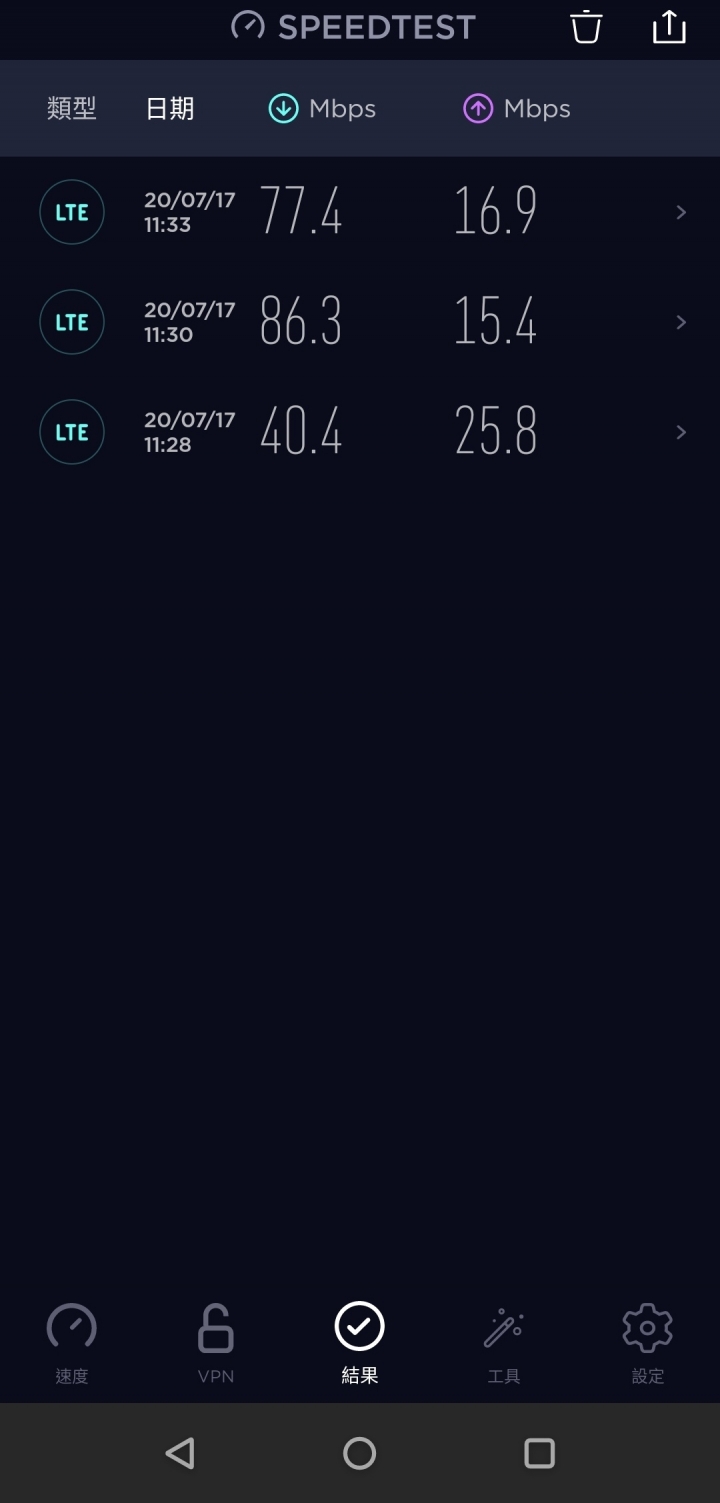Switch to the 工具 tab
The image size is (720, 1503).
coord(504,1345)
